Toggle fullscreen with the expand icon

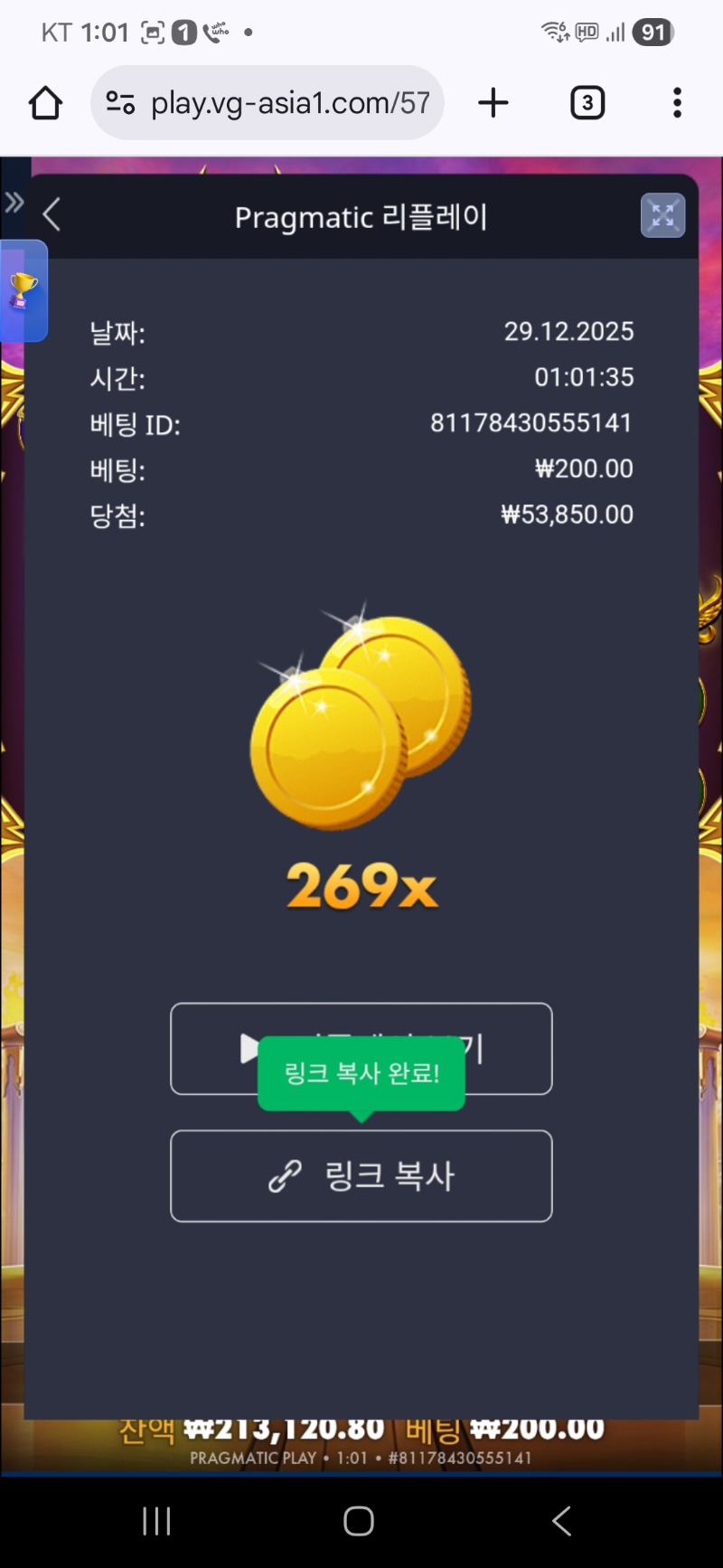pos(662,216)
